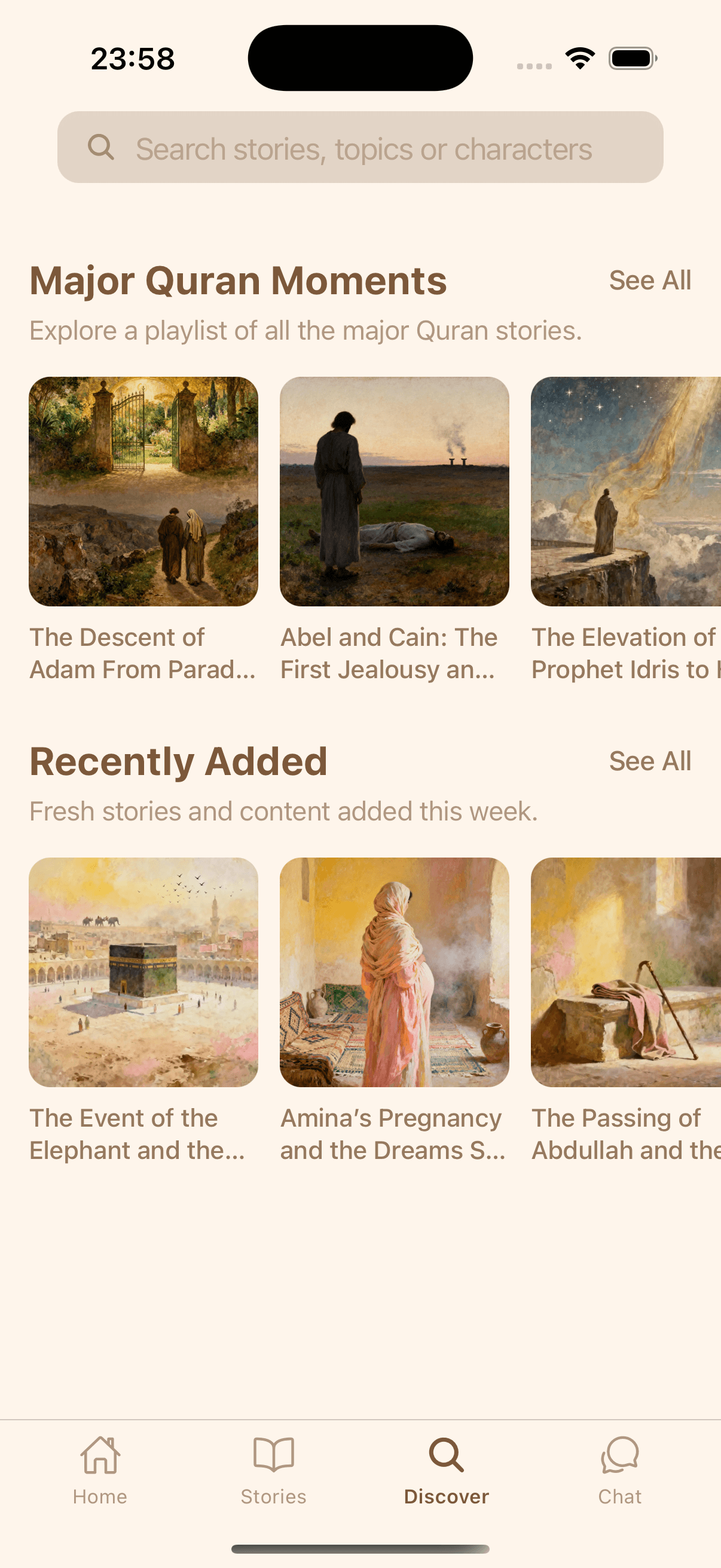Select the Discover tab
Viewport: 721px width, 1568px height.
point(447,1469)
